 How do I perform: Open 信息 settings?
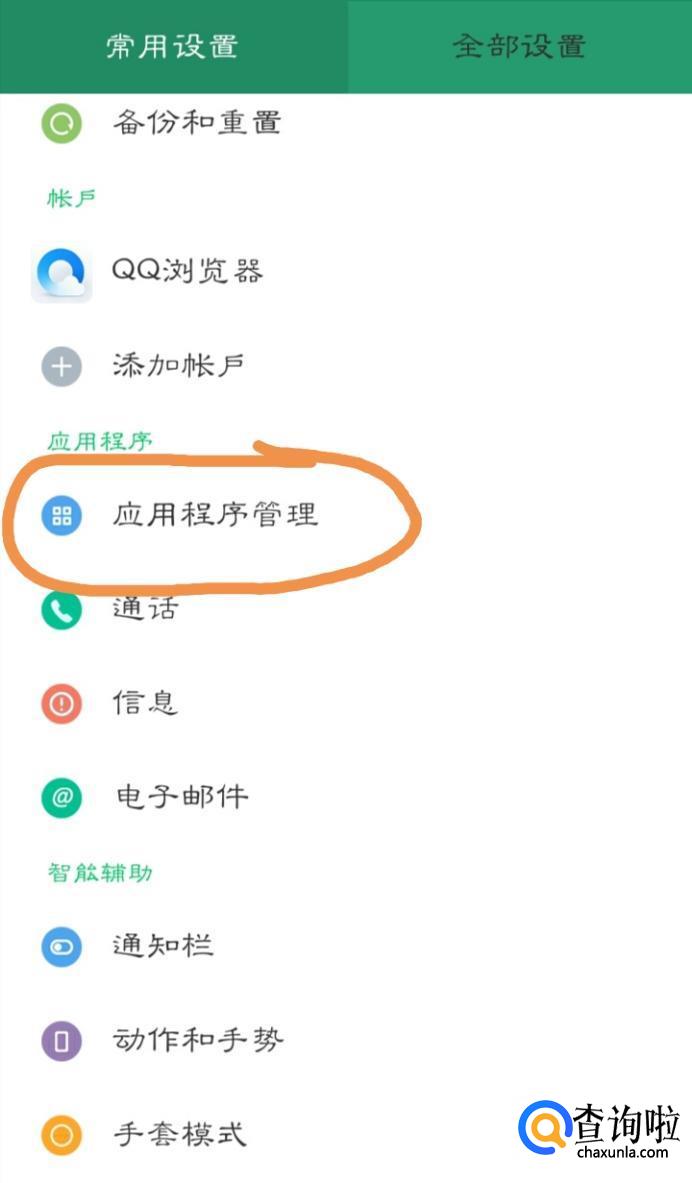tap(144, 703)
